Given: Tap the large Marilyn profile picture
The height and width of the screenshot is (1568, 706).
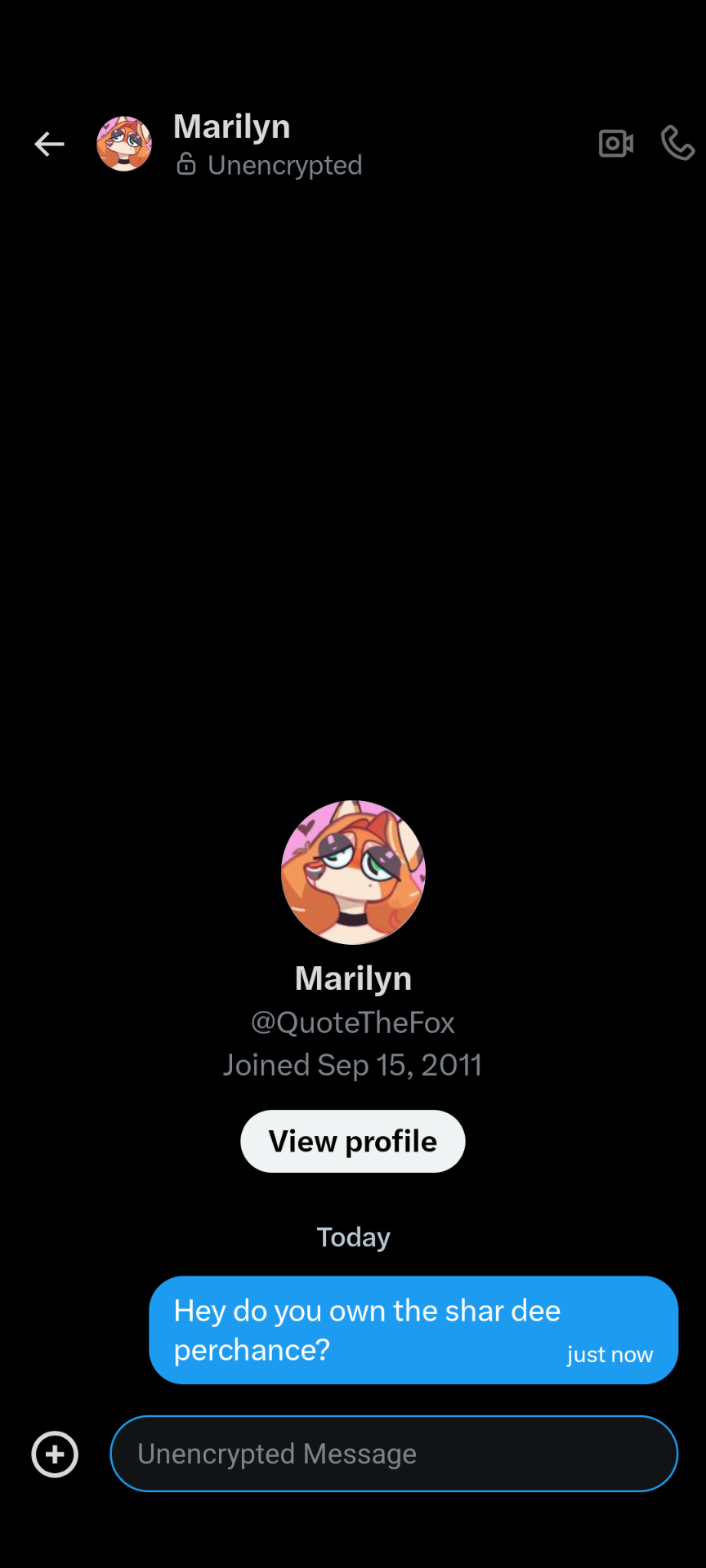Looking at the screenshot, I should tap(353, 872).
